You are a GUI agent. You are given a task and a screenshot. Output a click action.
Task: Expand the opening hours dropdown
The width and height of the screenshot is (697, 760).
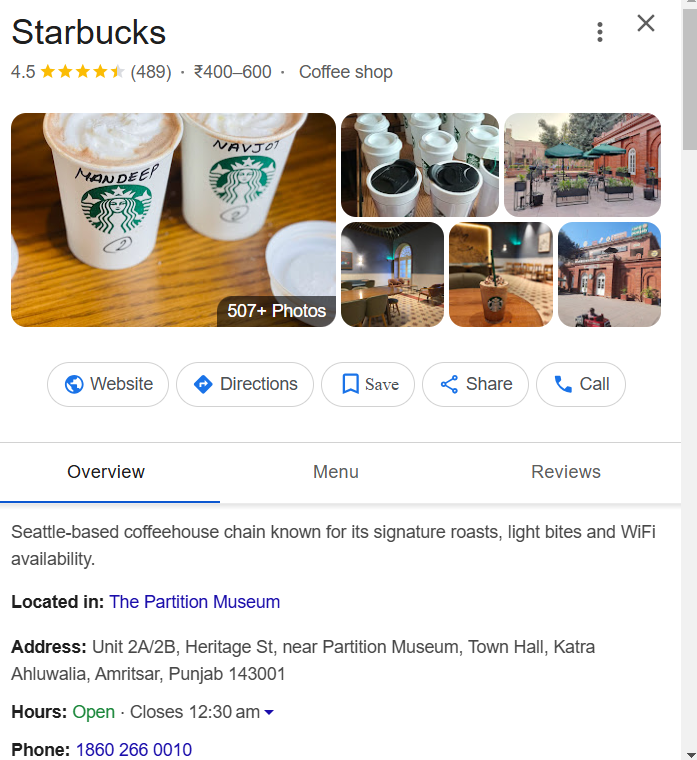(x=268, y=713)
